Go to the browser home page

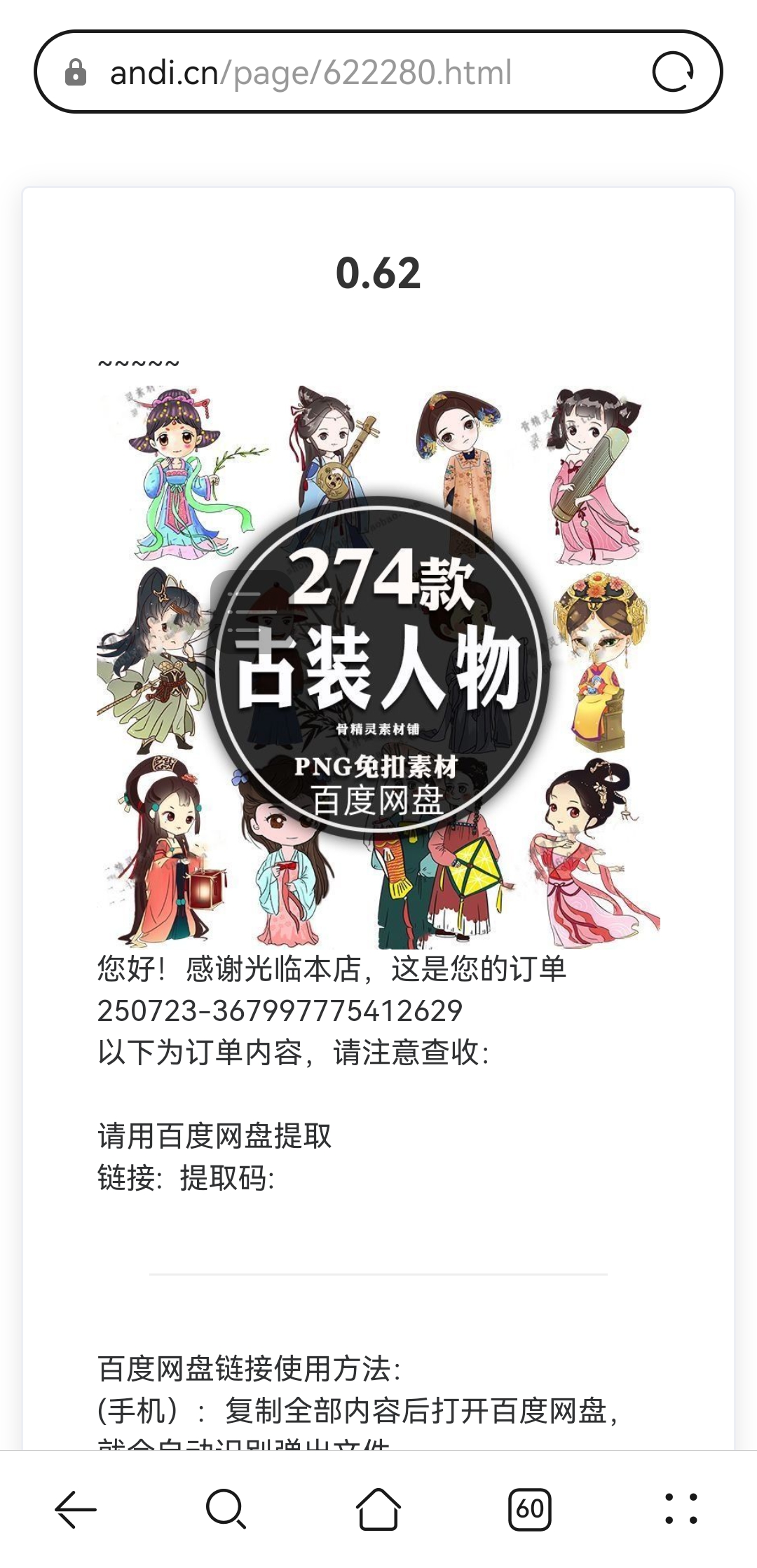pos(378,1508)
